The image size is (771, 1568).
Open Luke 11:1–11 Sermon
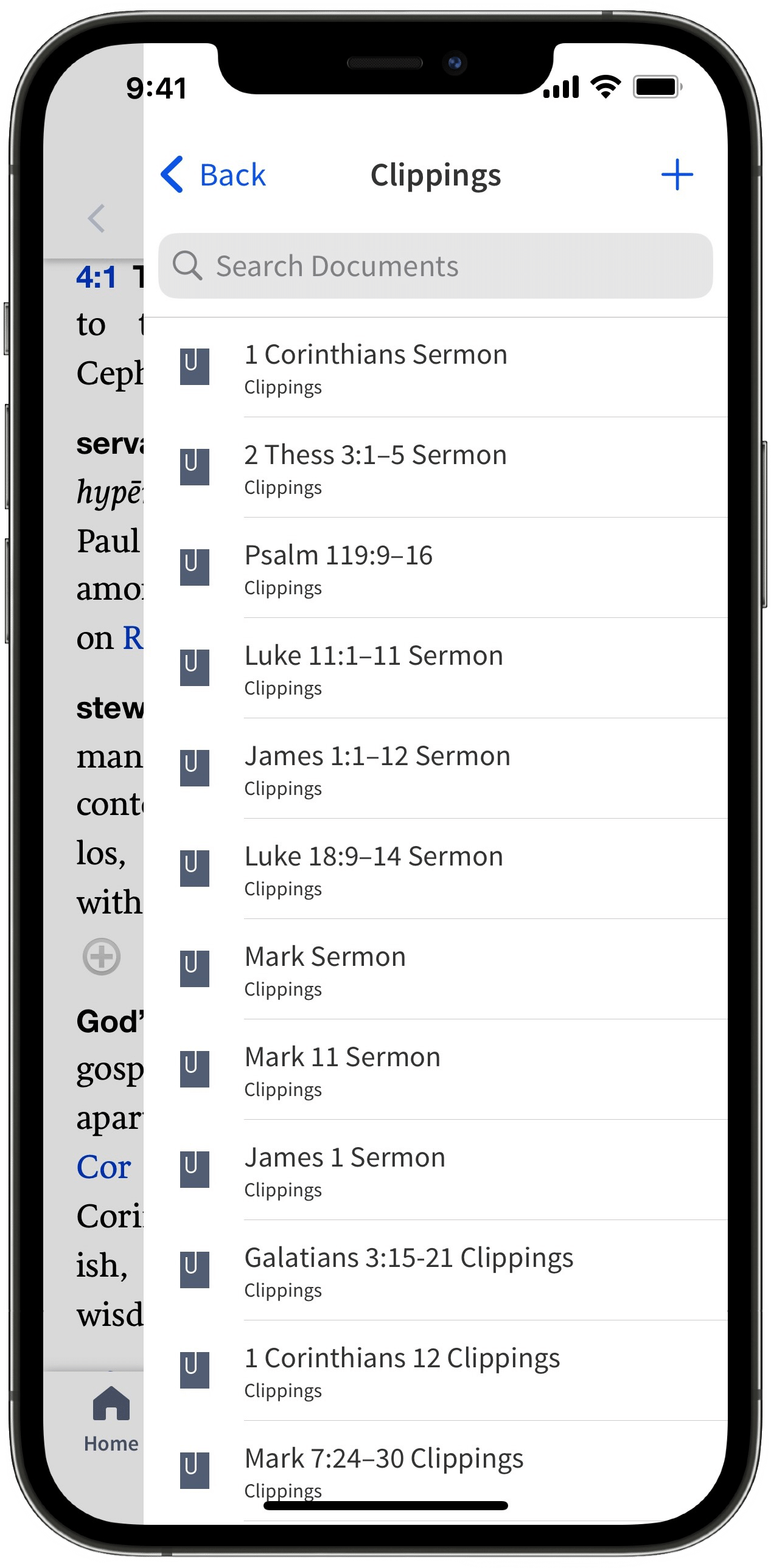pyautogui.click(x=435, y=668)
